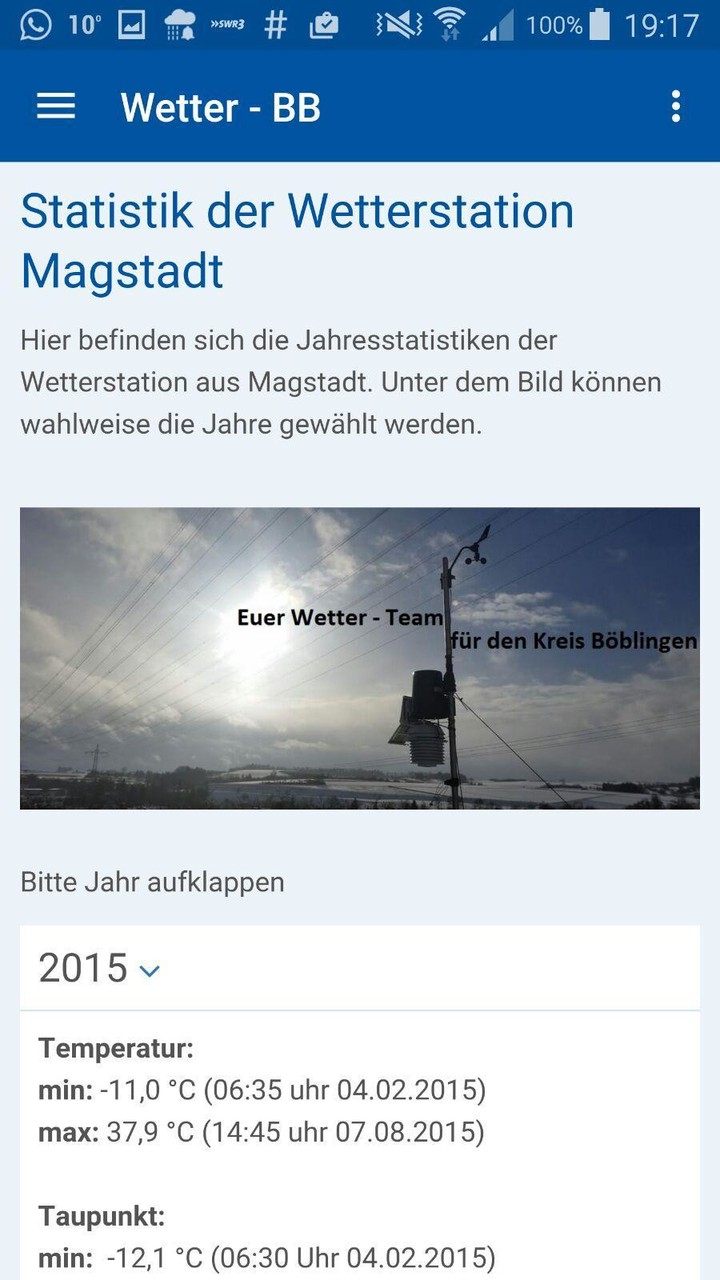Tap the chevron next to 2015

150,969
